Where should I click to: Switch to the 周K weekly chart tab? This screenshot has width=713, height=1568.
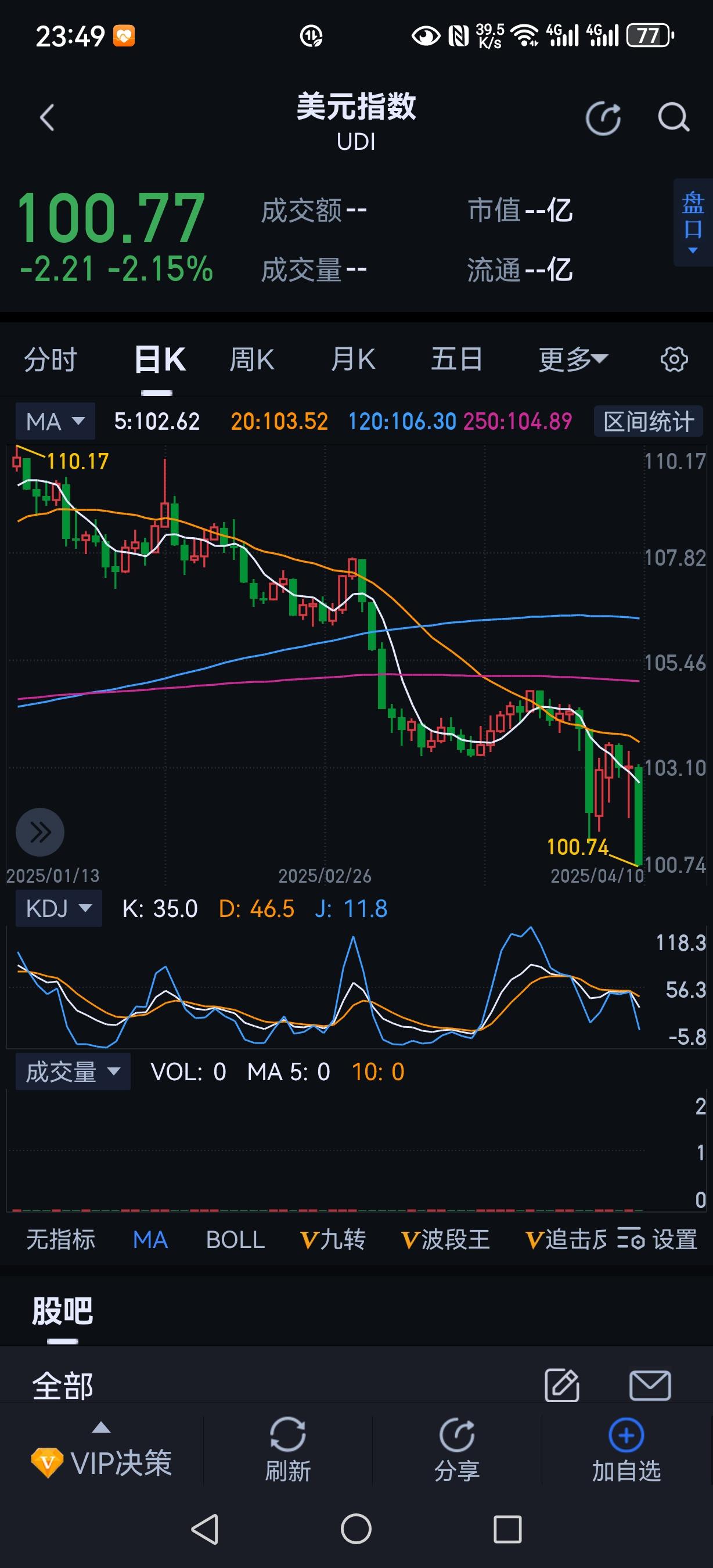click(x=252, y=359)
